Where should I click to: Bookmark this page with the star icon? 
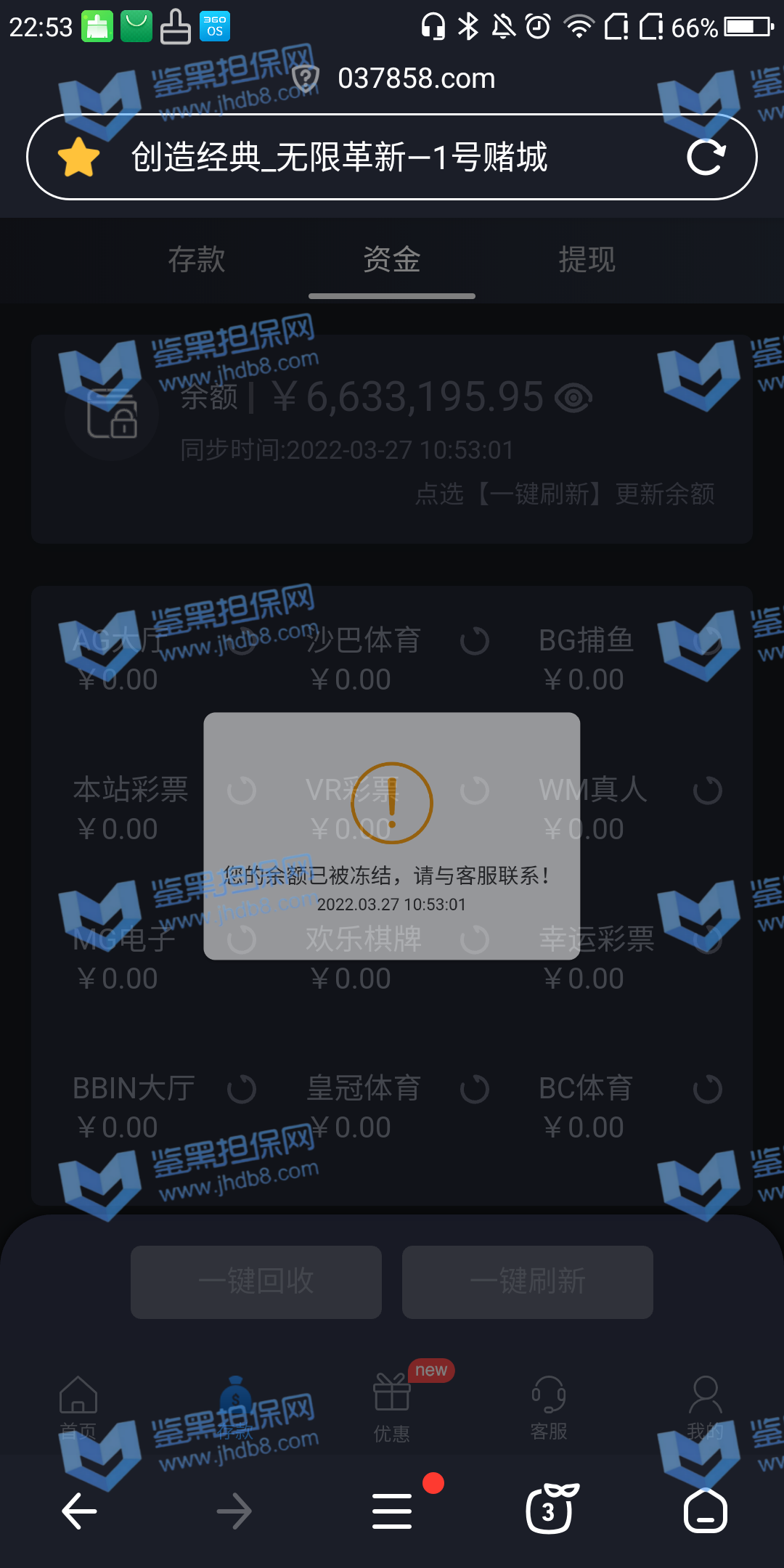(78, 158)
